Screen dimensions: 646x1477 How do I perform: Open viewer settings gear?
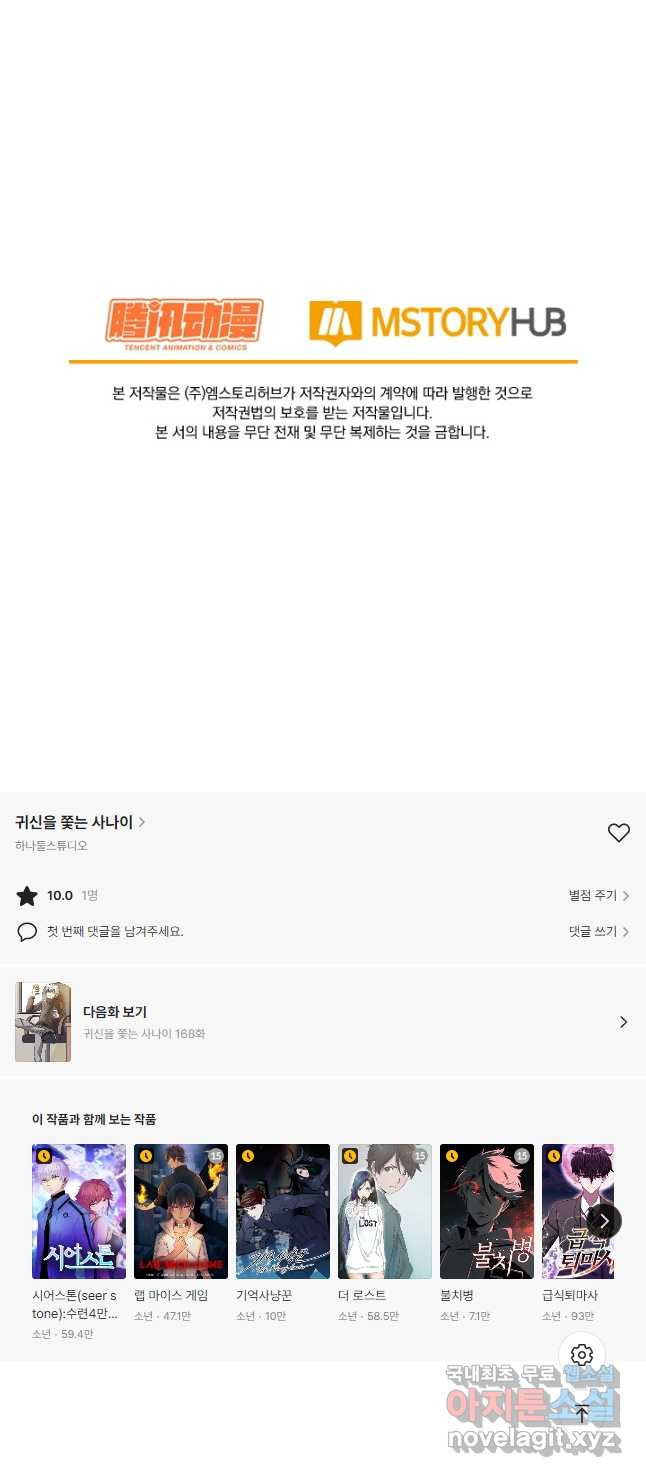[582, 1355]
